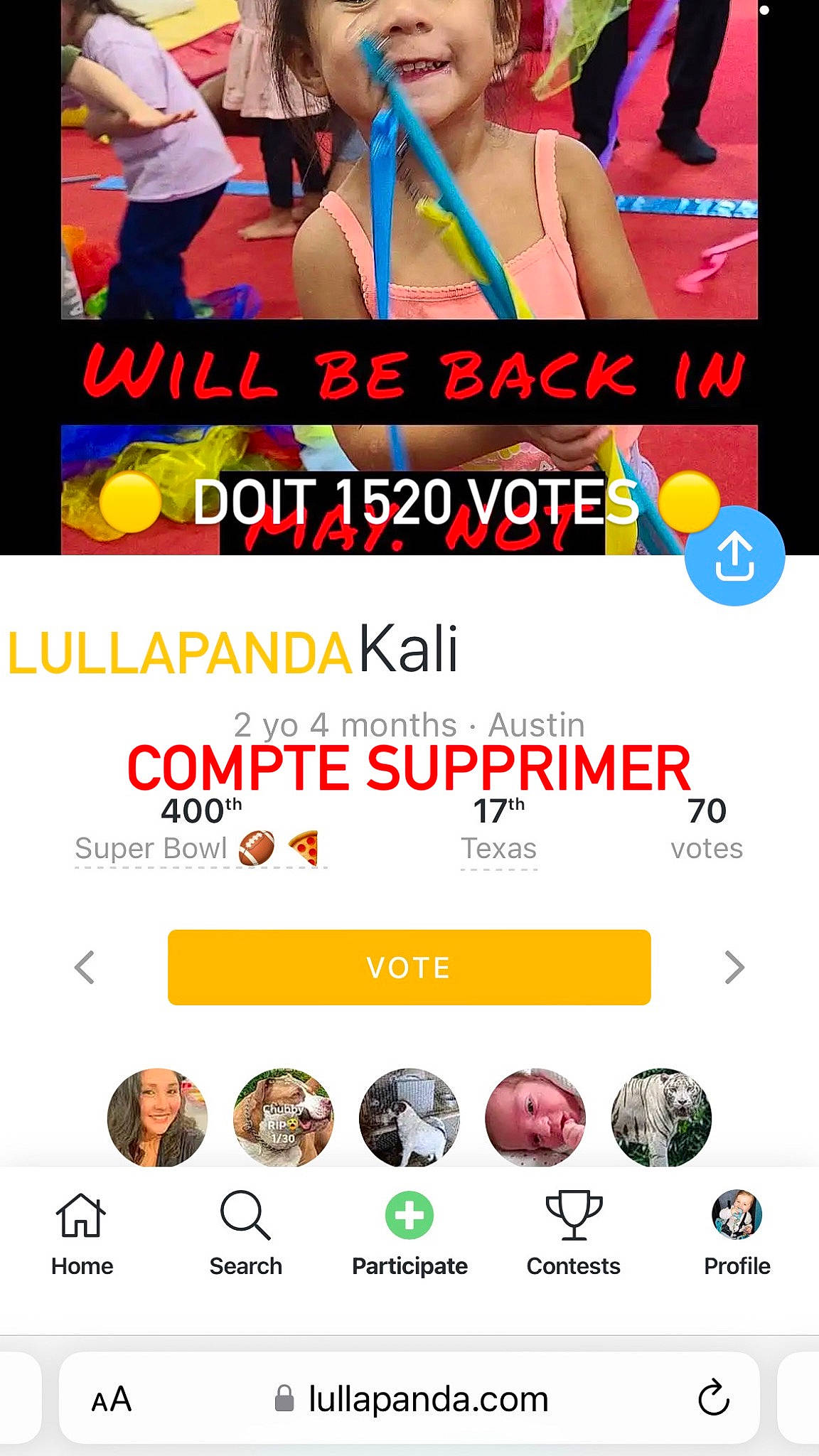Screen dimensions: 819x1456
Task: Vote for Kali
Action: [409, 967]
